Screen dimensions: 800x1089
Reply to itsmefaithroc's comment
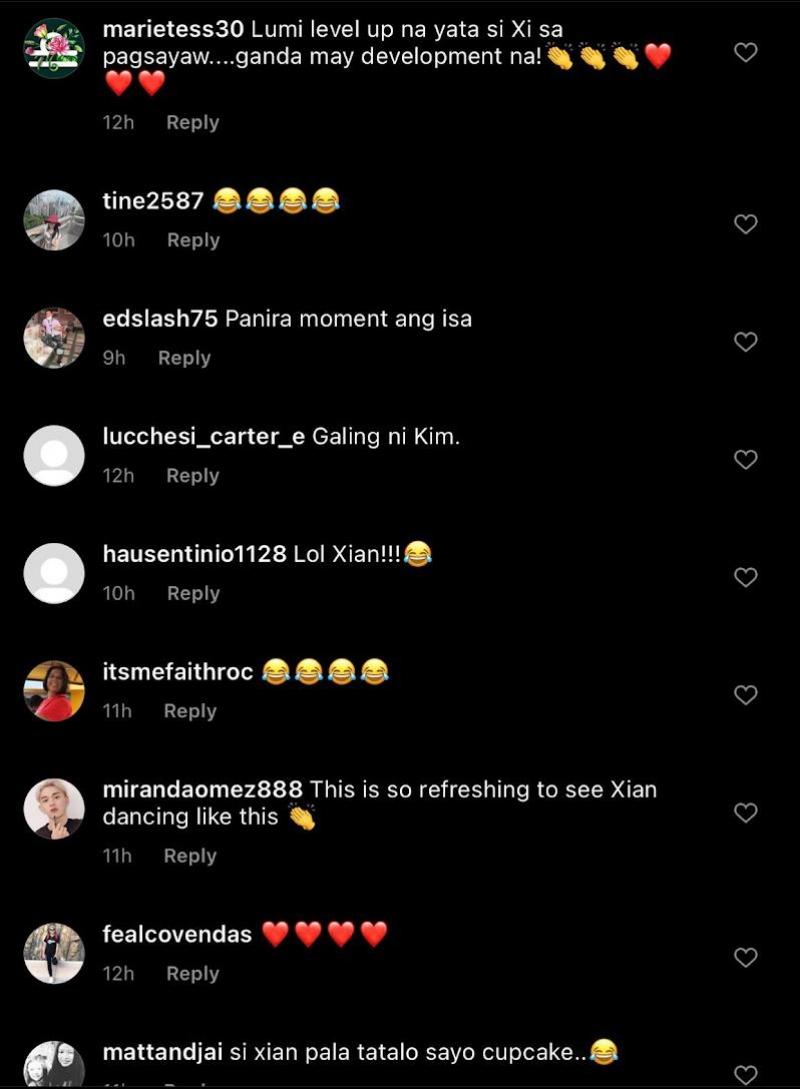(190, 711)
